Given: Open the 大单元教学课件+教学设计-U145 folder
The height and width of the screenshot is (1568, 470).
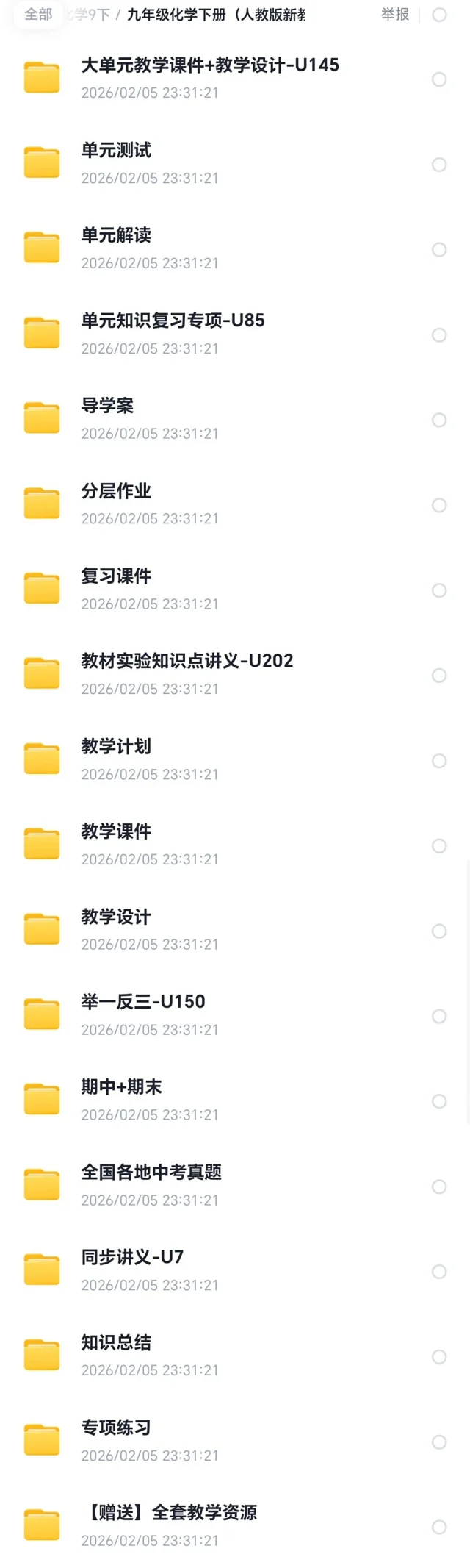Looking at the screenshot, I should point(209,65).
